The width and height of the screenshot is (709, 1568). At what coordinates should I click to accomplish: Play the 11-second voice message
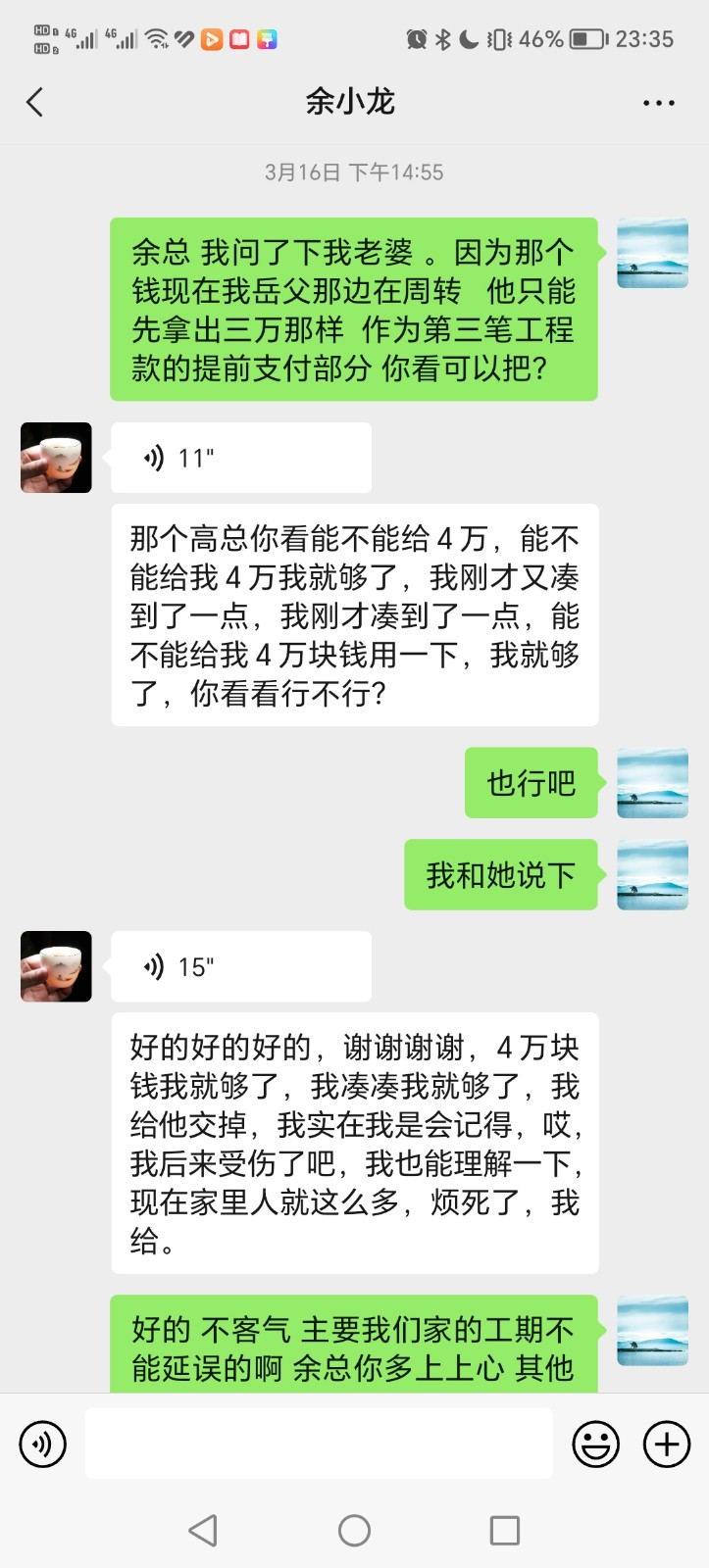[240, 458]
